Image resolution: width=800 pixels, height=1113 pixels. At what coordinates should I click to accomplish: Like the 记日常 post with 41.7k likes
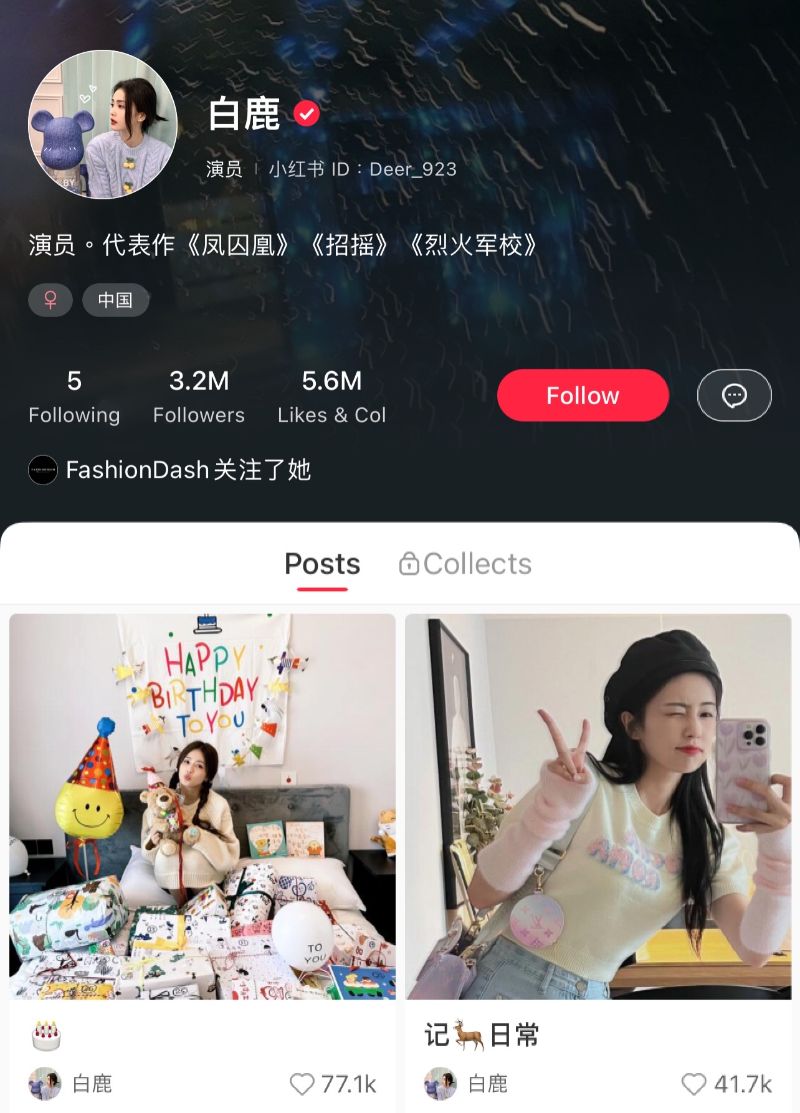point(694,1083)
